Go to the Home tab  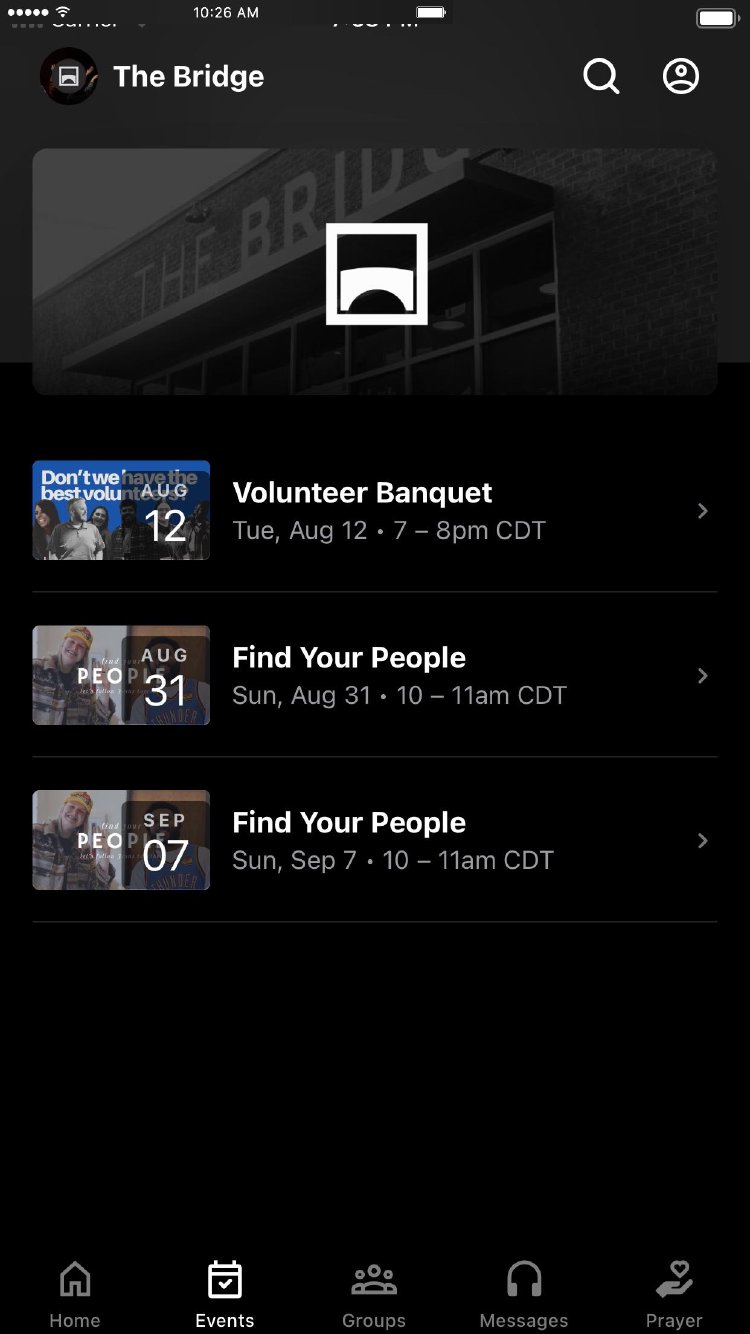click(75, 1294)
